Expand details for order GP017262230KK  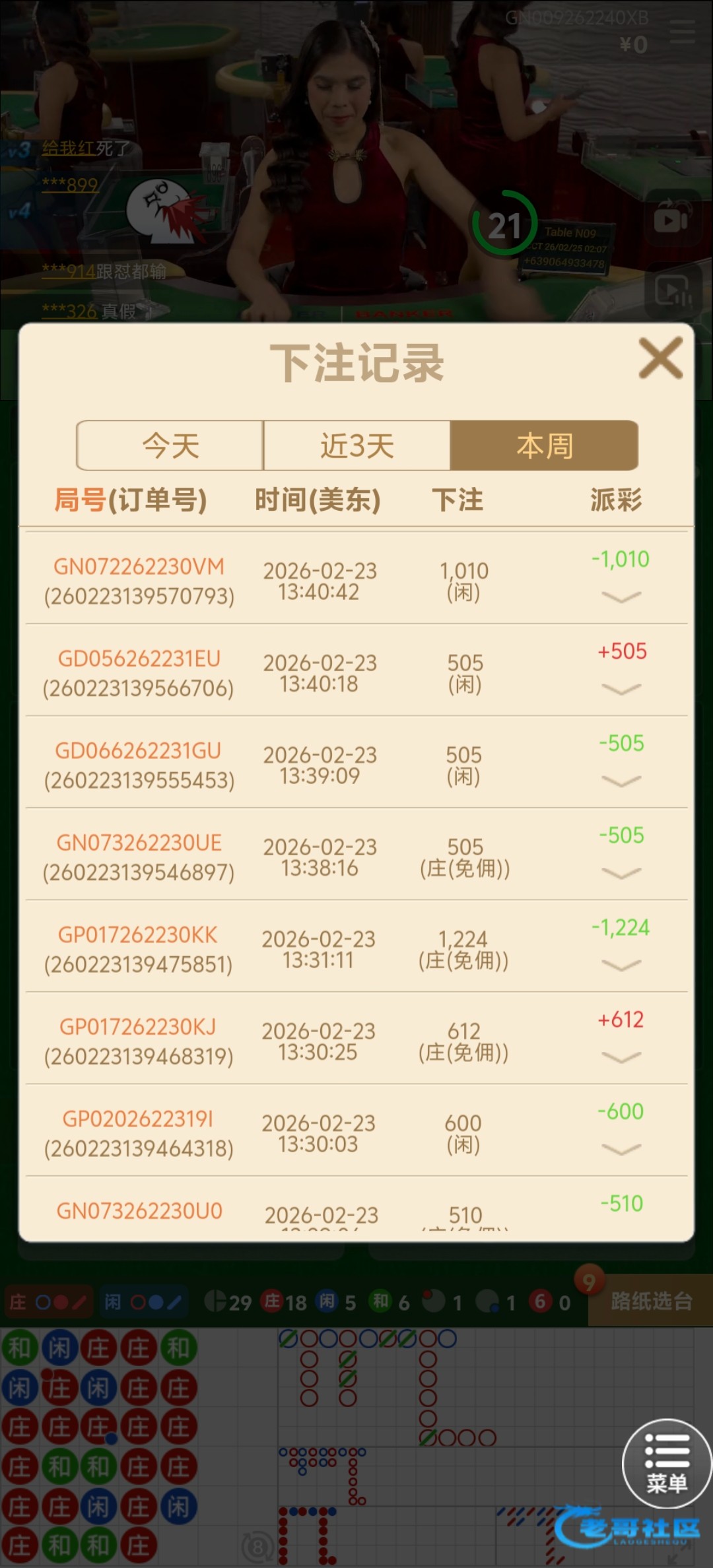tap(621, 965)
